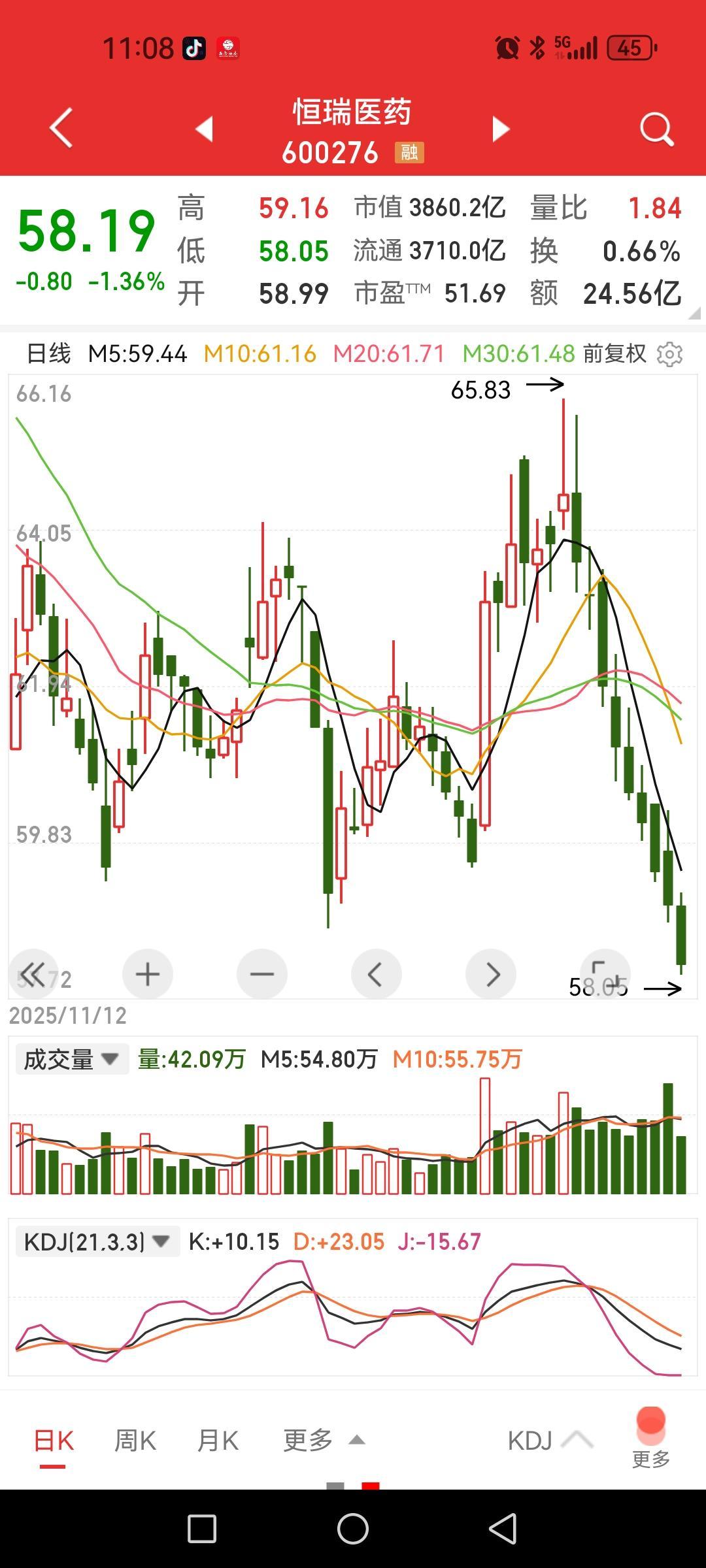Expand the 更多 chart period menu
Image resolution: width=706 pixels, height=1568 pixels.
319,1439
